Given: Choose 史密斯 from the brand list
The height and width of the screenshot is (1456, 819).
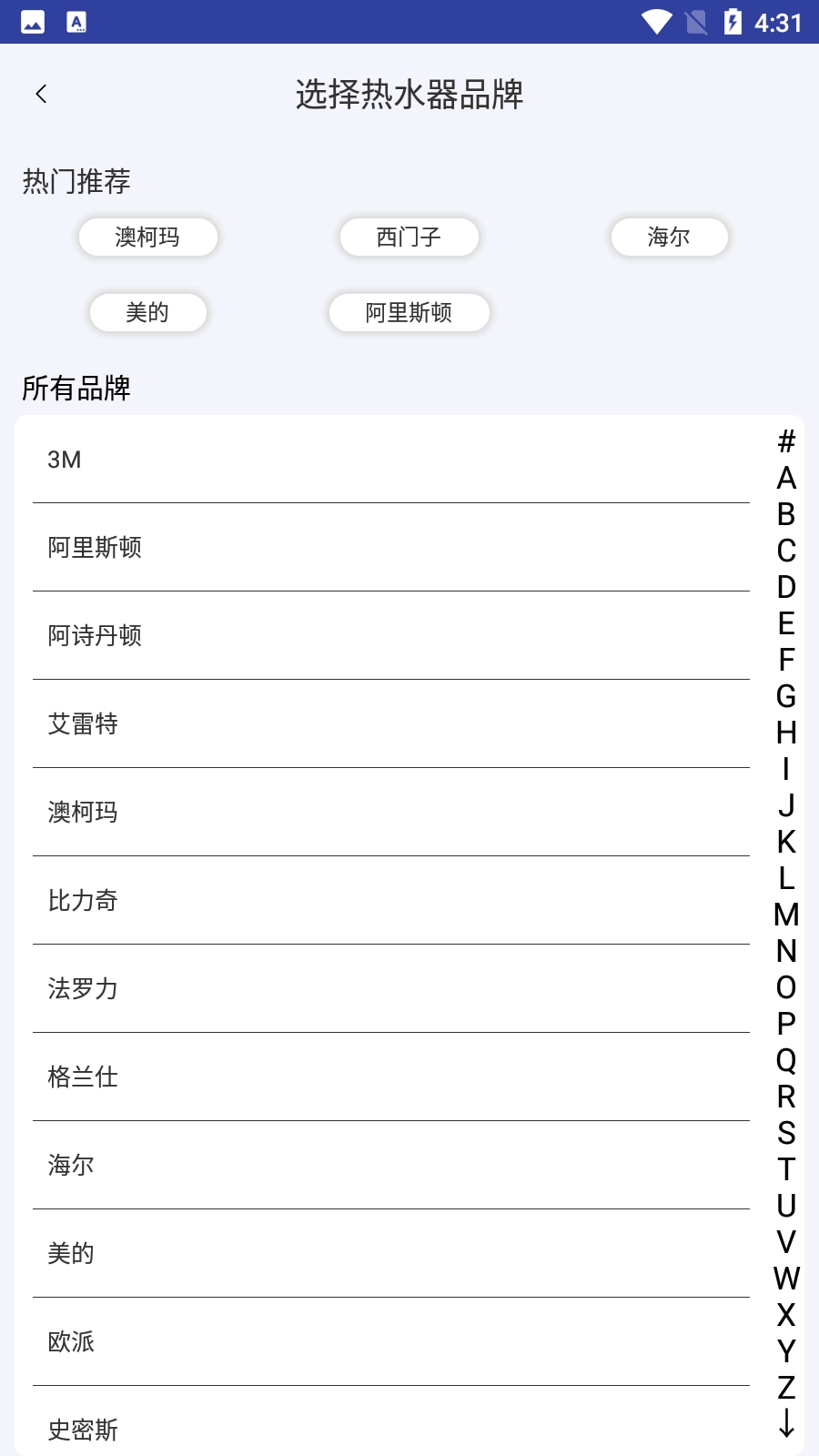Looking at the screenshot, I should pos(391,1424).
